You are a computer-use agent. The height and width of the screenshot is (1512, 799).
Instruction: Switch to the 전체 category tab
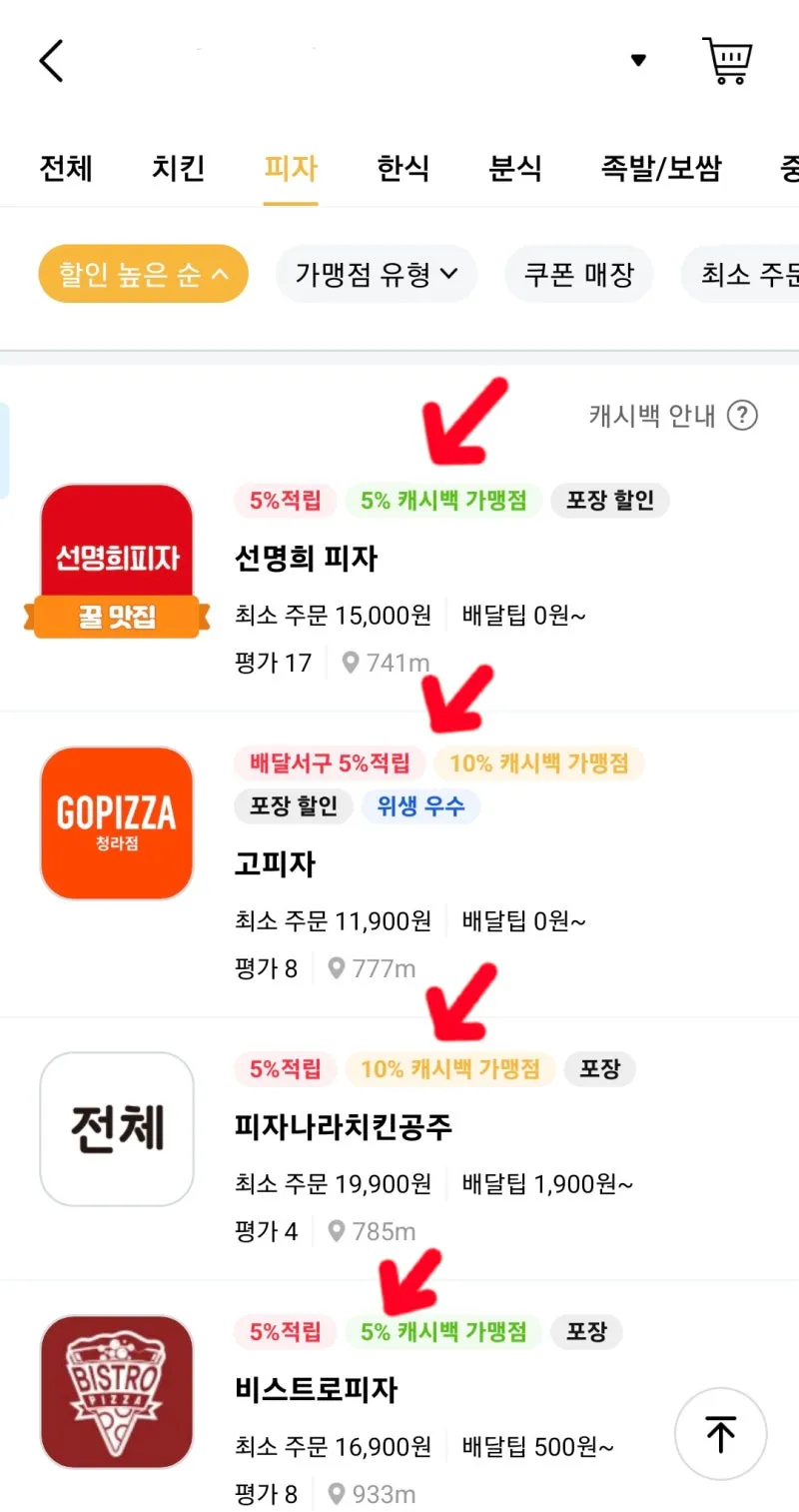click(66, 168)
